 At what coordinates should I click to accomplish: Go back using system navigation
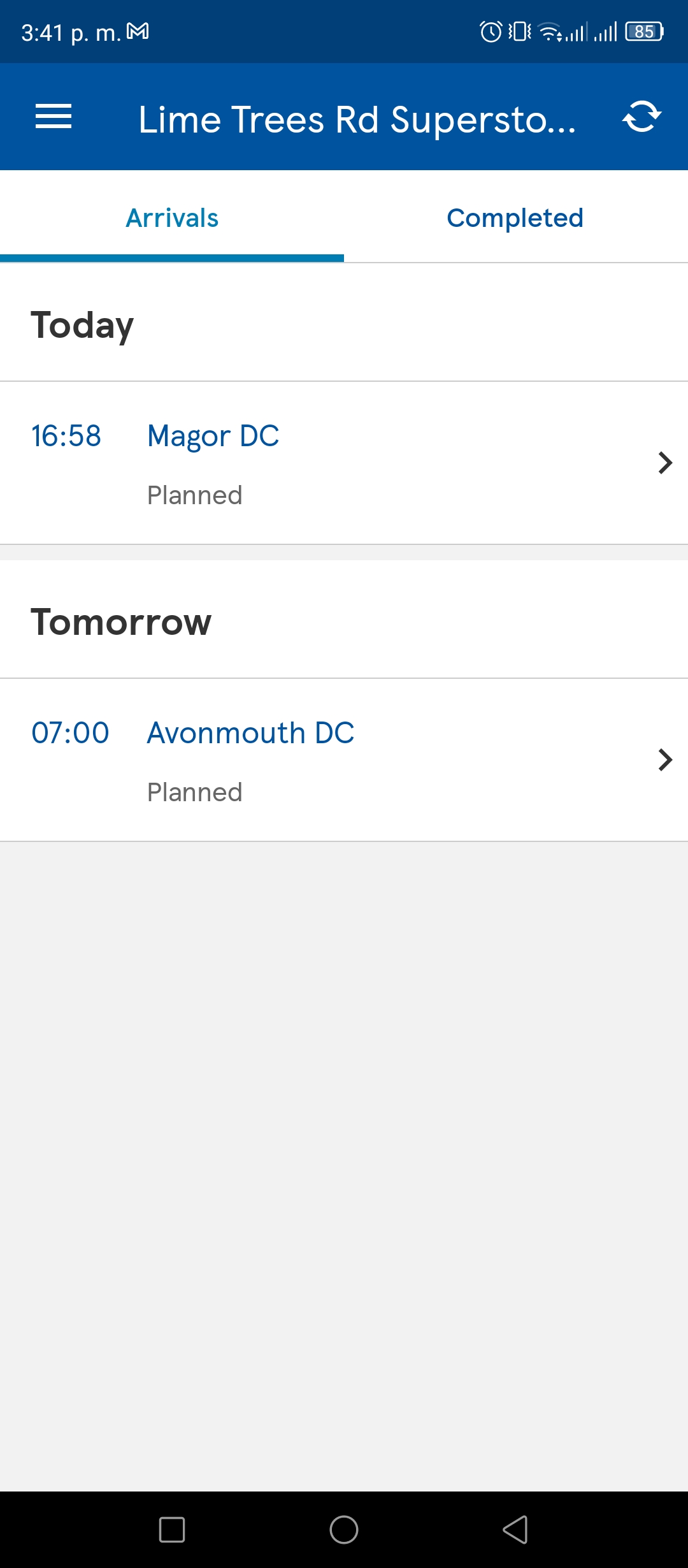(x=515, y=1530)
